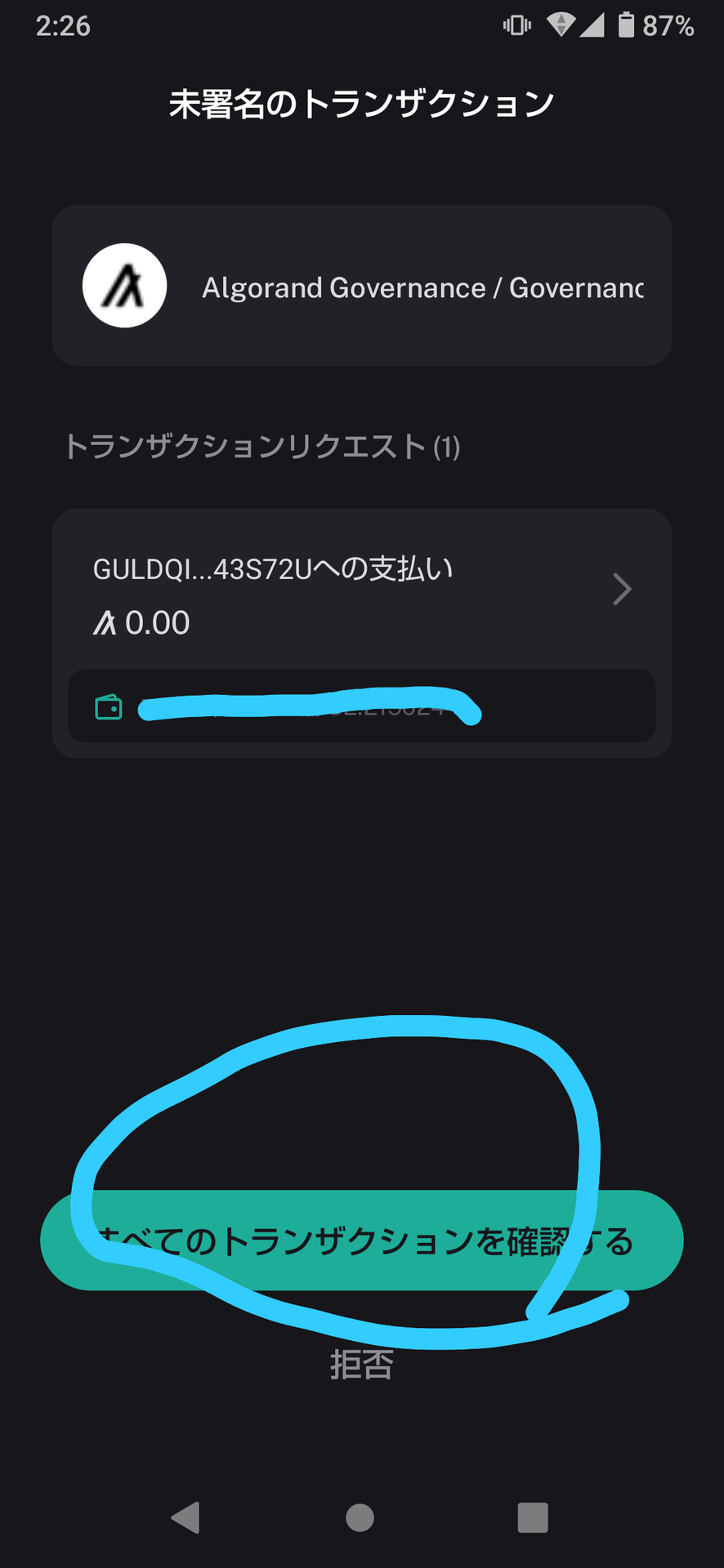Viewport: 724px width, 1568px height.
Task: Tap 拒否 to reject the transaction
Action: coord(362,1365)
